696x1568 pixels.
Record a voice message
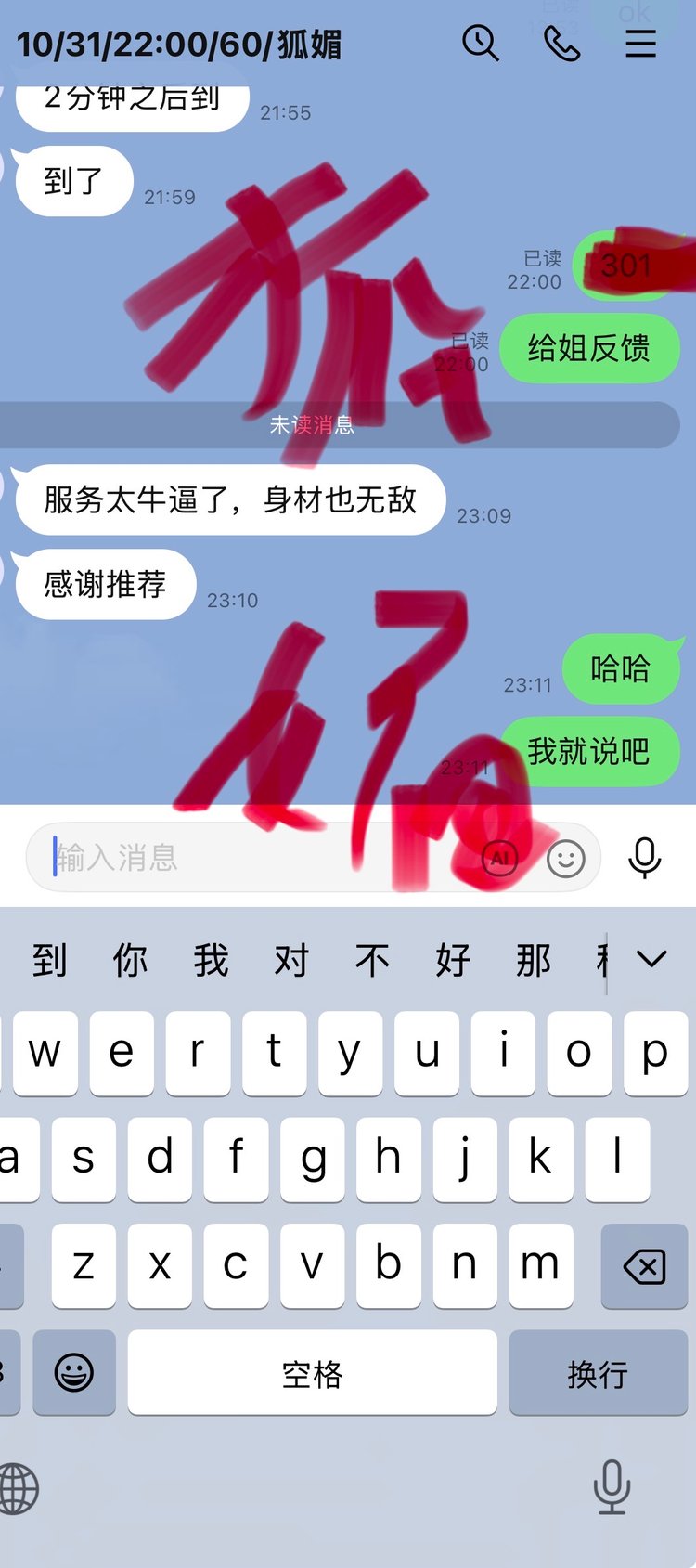pos(644,857)
